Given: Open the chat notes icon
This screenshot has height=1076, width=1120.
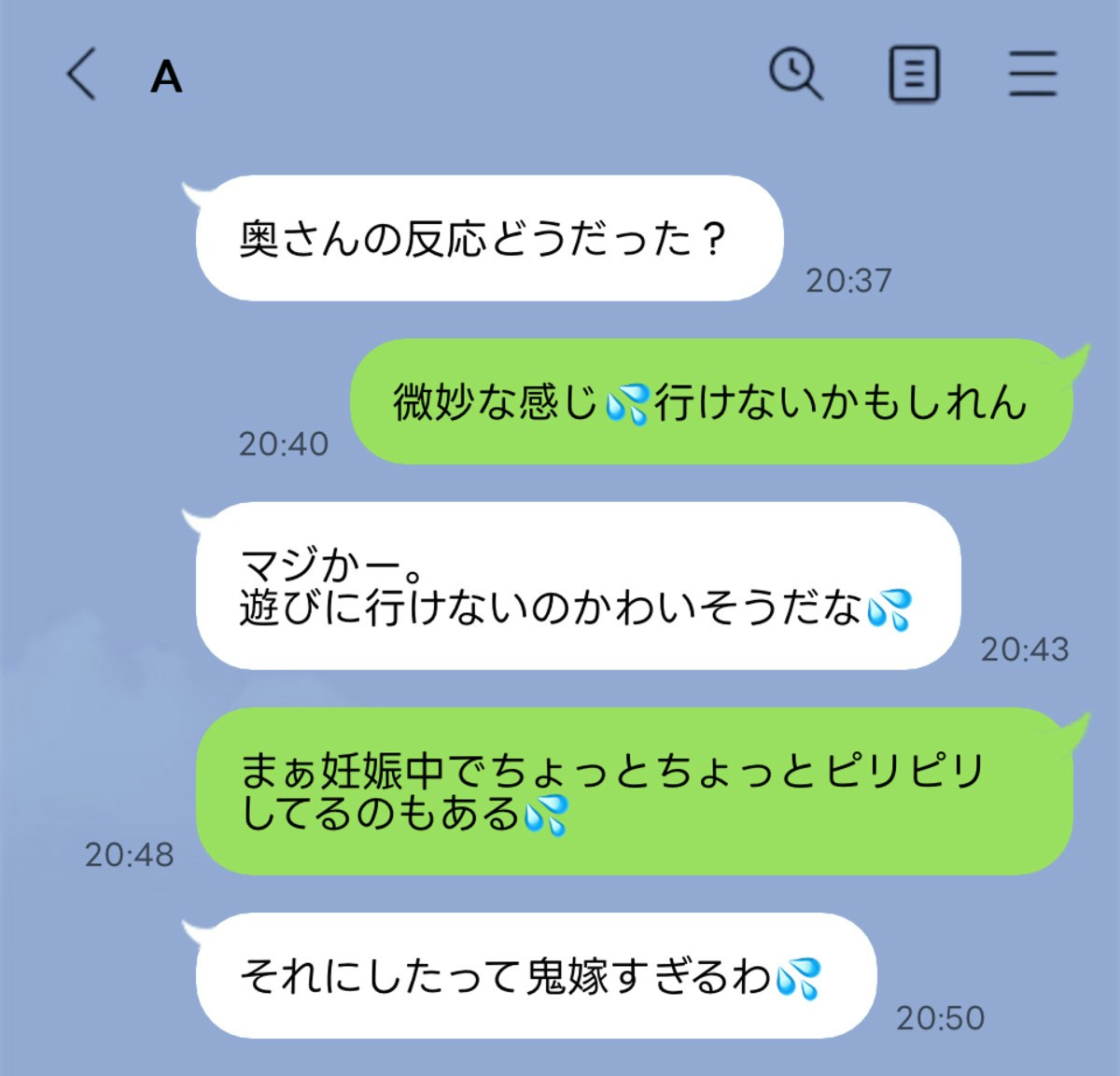Looking at the screenshot, I should click(913, 75).
